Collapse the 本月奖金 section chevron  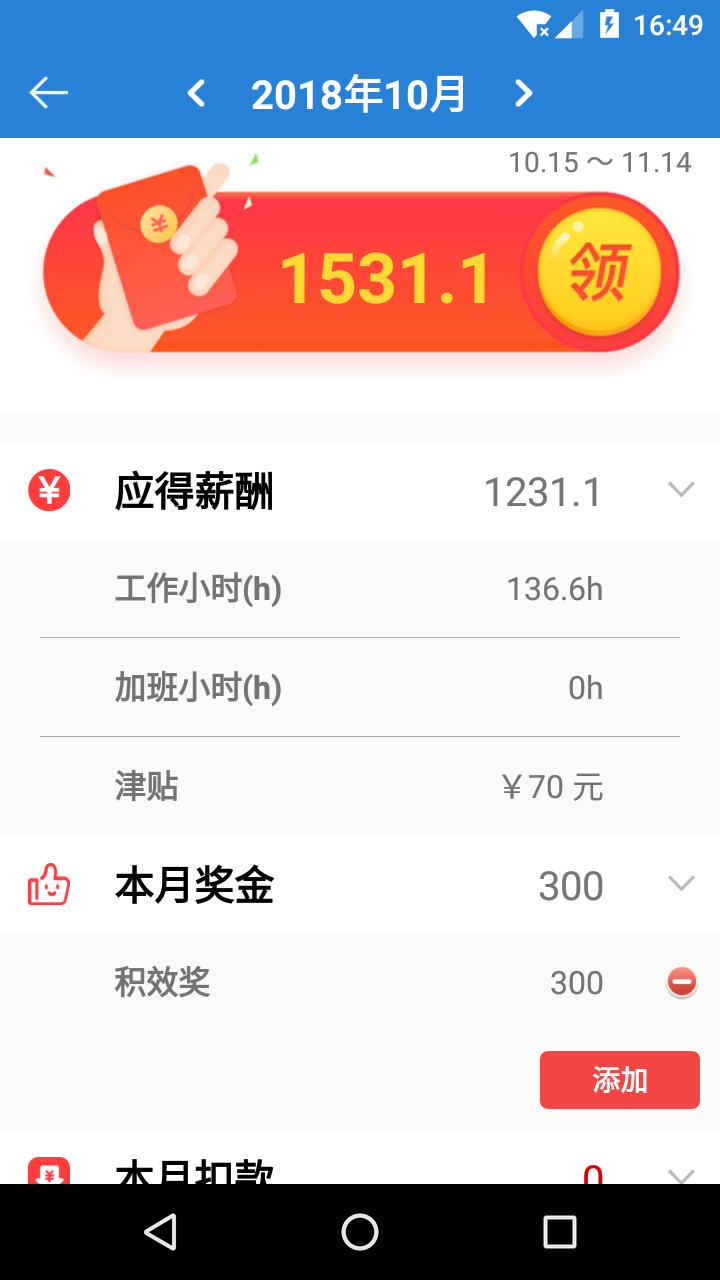(x=681, y=884)
